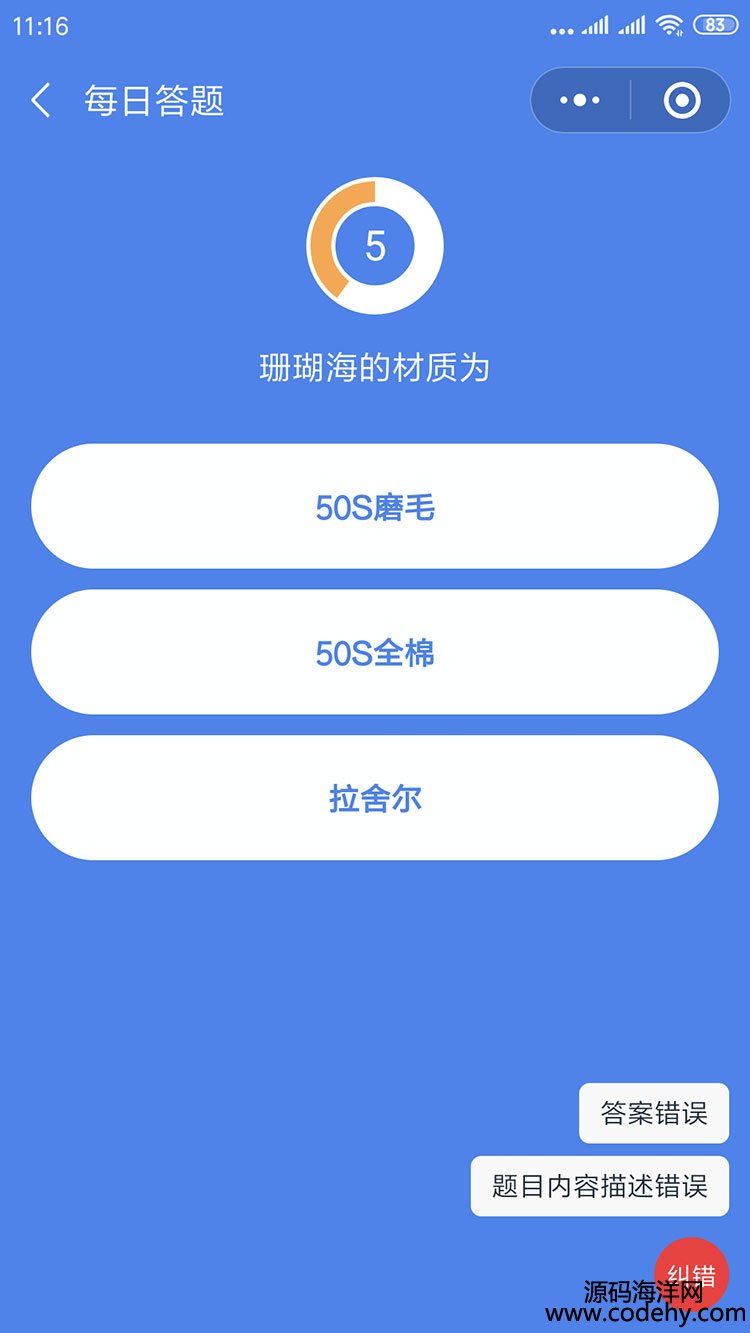Open the mini program three-dot menu
The width and height of the screenshot is (750, 1333).
tap(580, 100)
